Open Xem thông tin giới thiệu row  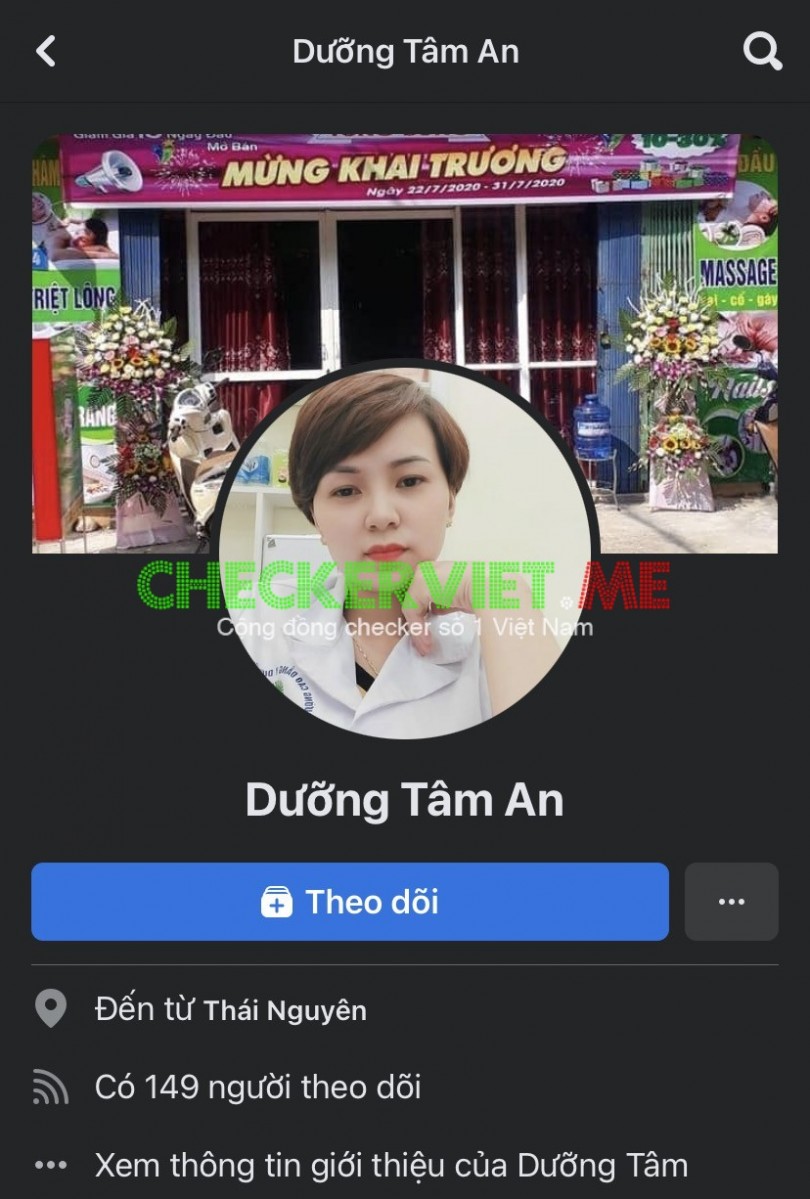tap(390, 1165)
